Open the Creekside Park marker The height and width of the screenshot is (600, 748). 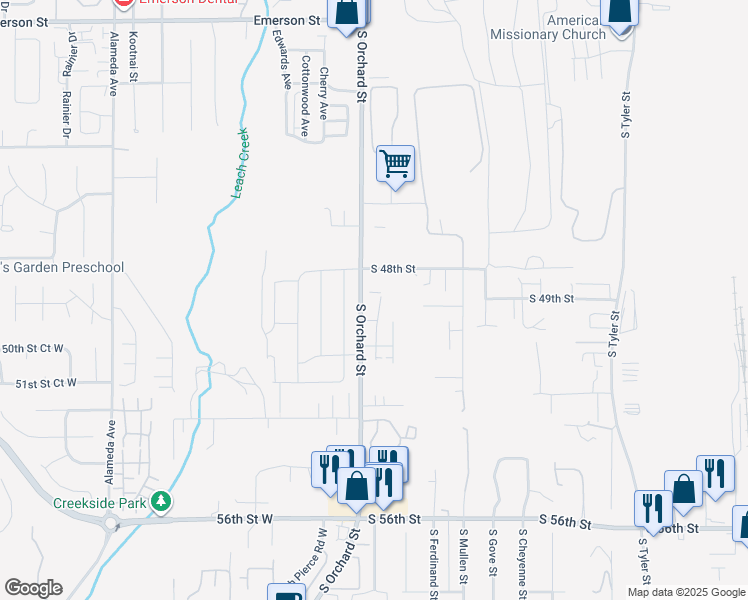pos(160,502)
